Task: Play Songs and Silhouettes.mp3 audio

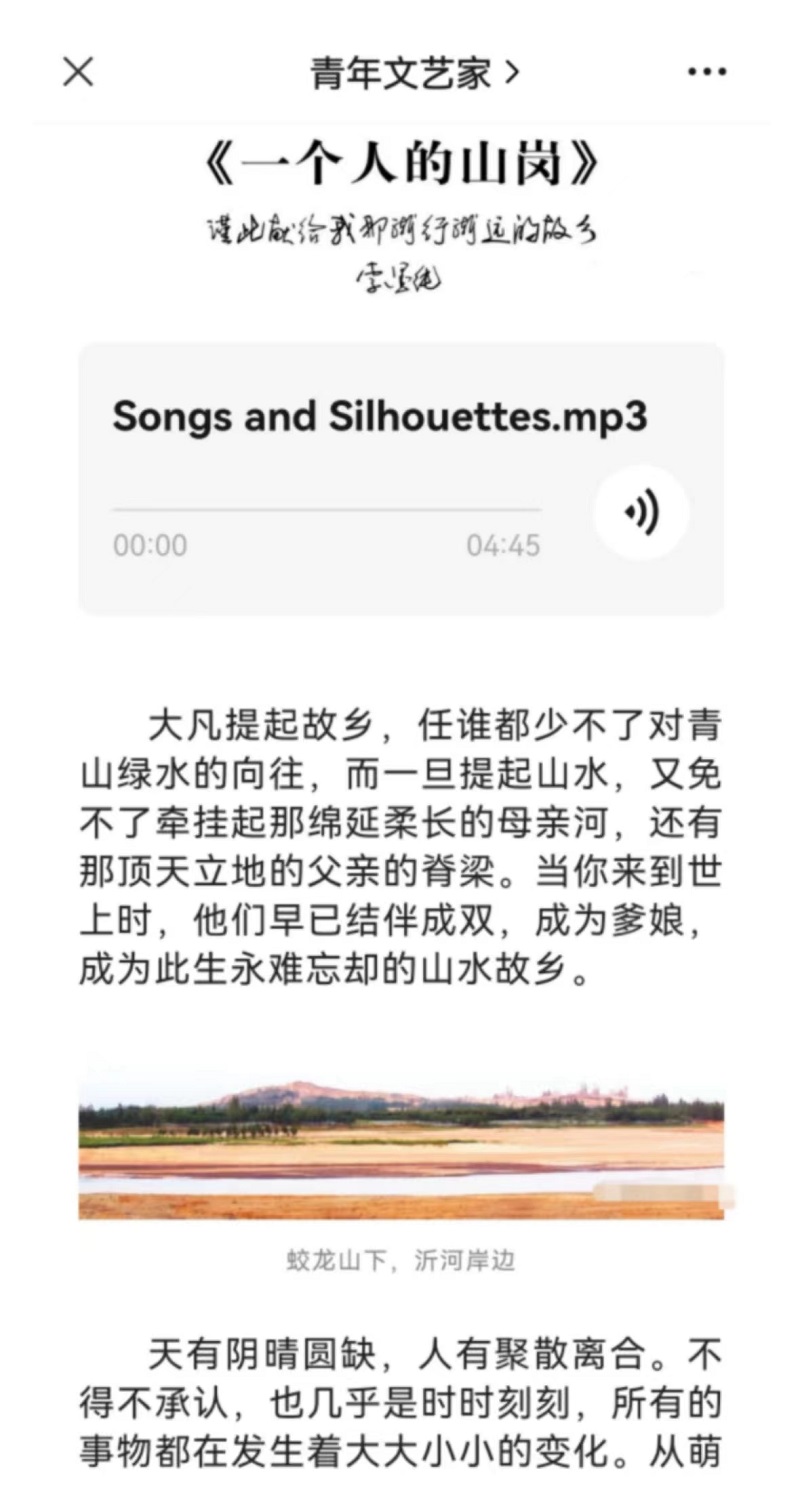Action: [641, 513]
